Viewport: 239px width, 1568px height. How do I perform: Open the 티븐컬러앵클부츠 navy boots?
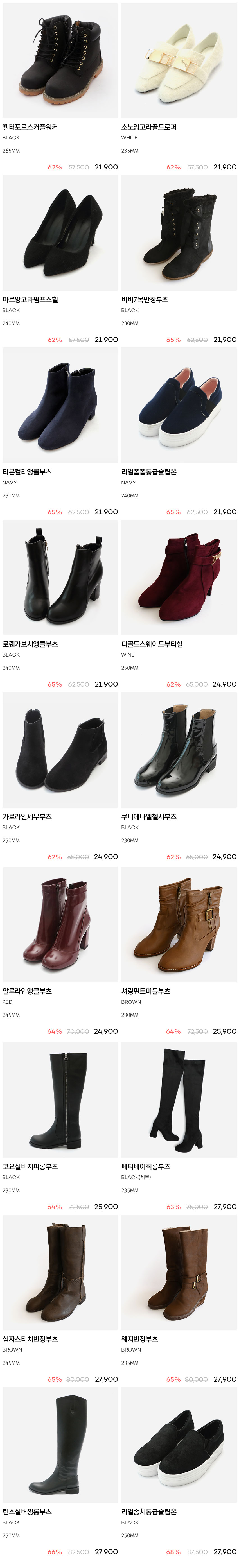pyautogui.click(x=60, y=405)
